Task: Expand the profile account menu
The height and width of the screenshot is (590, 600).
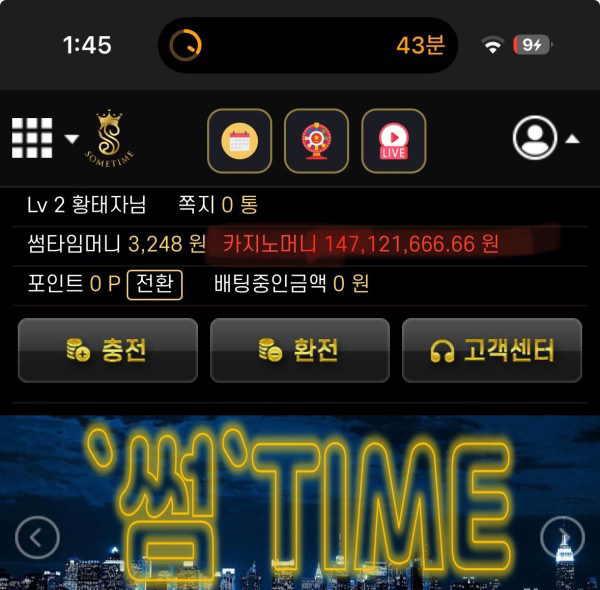Action: click(x=545, y=139)
